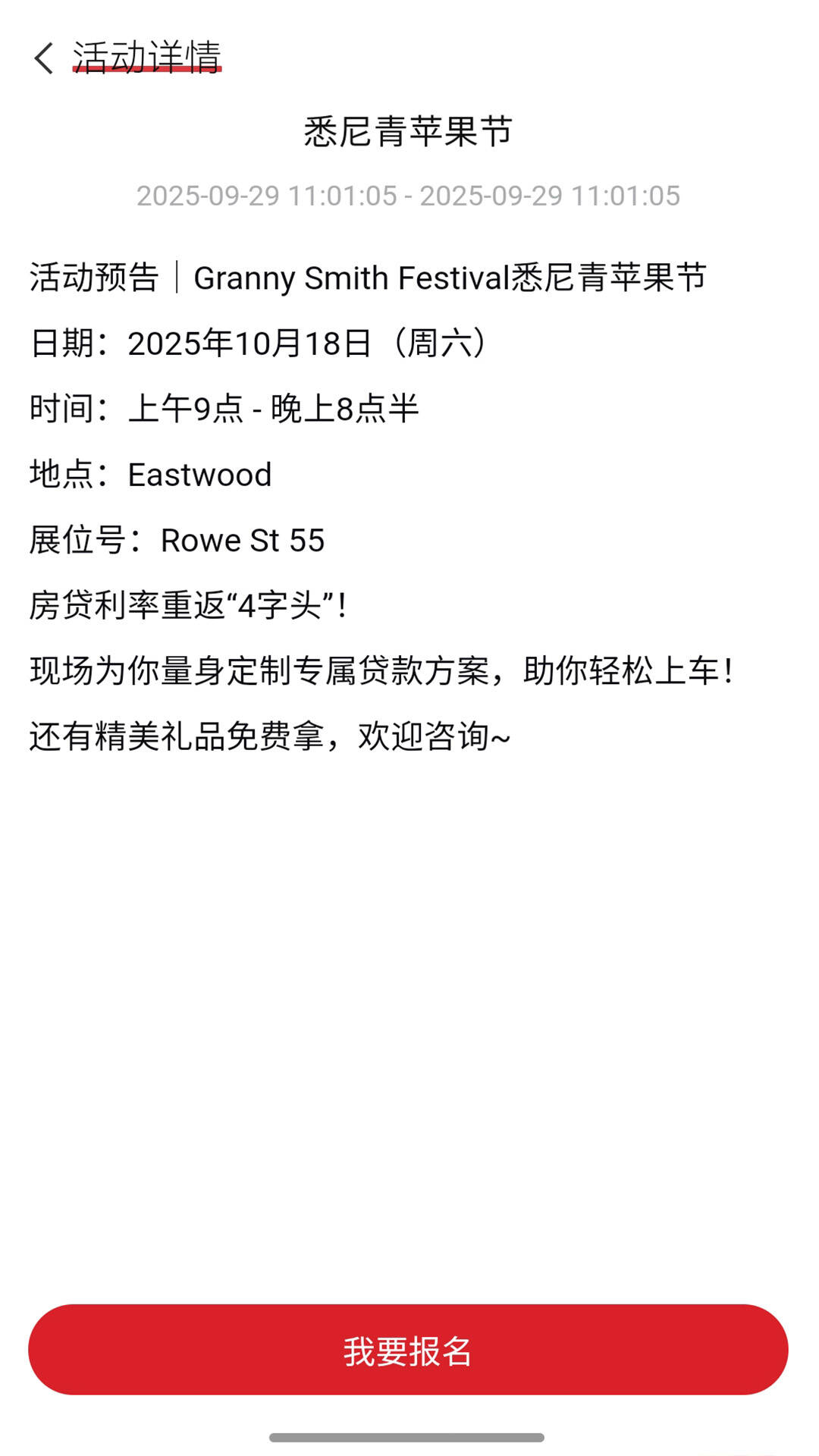Click the red registration button
This screenshot has width=819, height=1456.
(409, 1349)
